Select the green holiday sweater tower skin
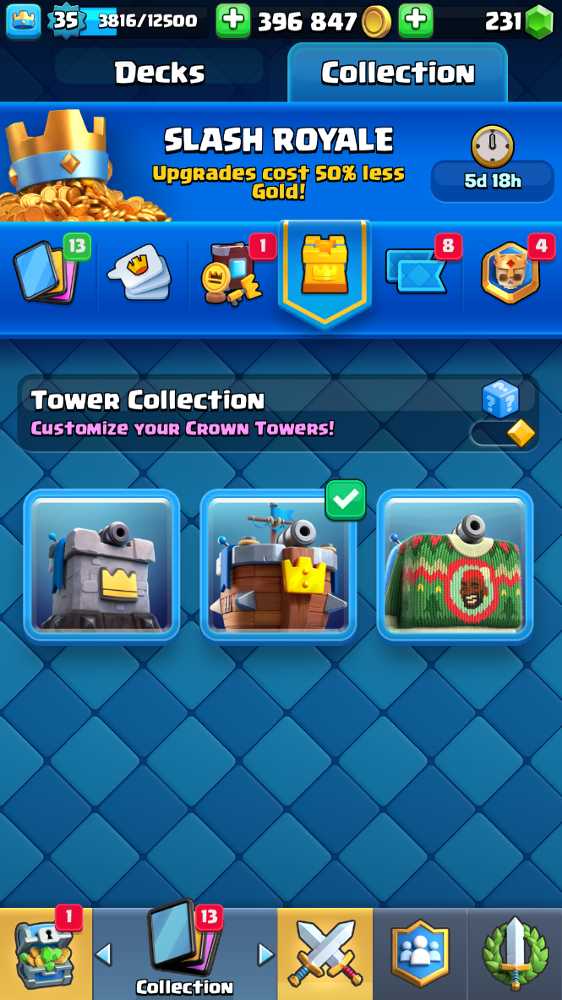The image size is (562, 1000). click(x=455, y=565)
